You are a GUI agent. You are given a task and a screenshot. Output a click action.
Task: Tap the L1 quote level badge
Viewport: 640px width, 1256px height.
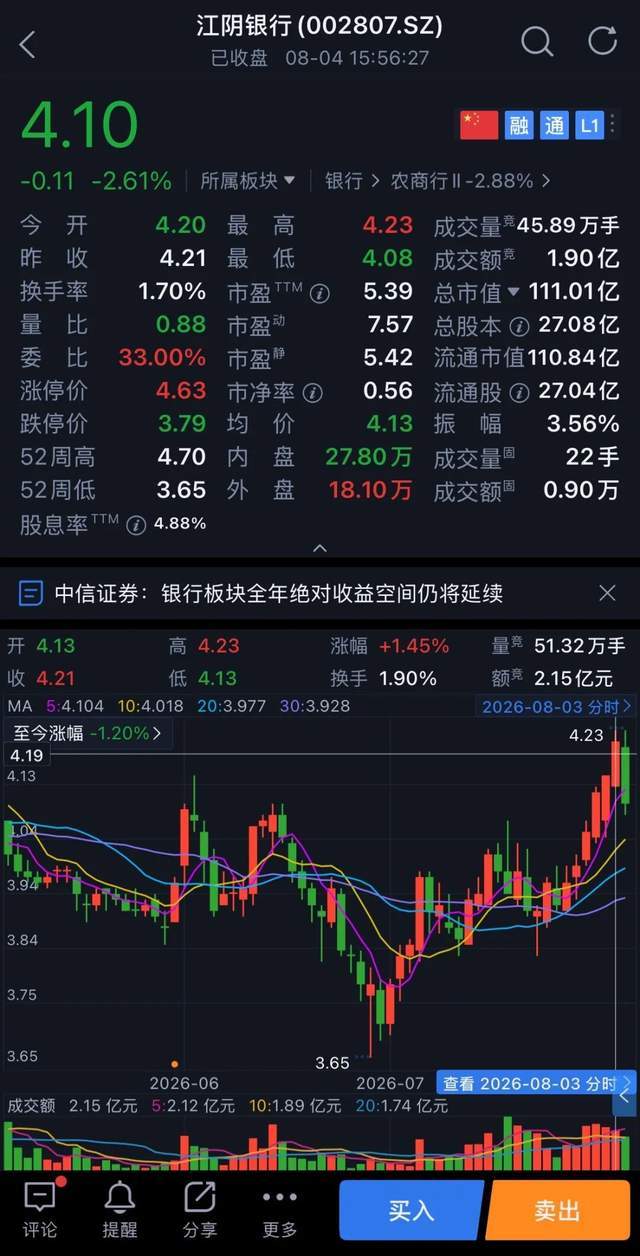point(589,125)
